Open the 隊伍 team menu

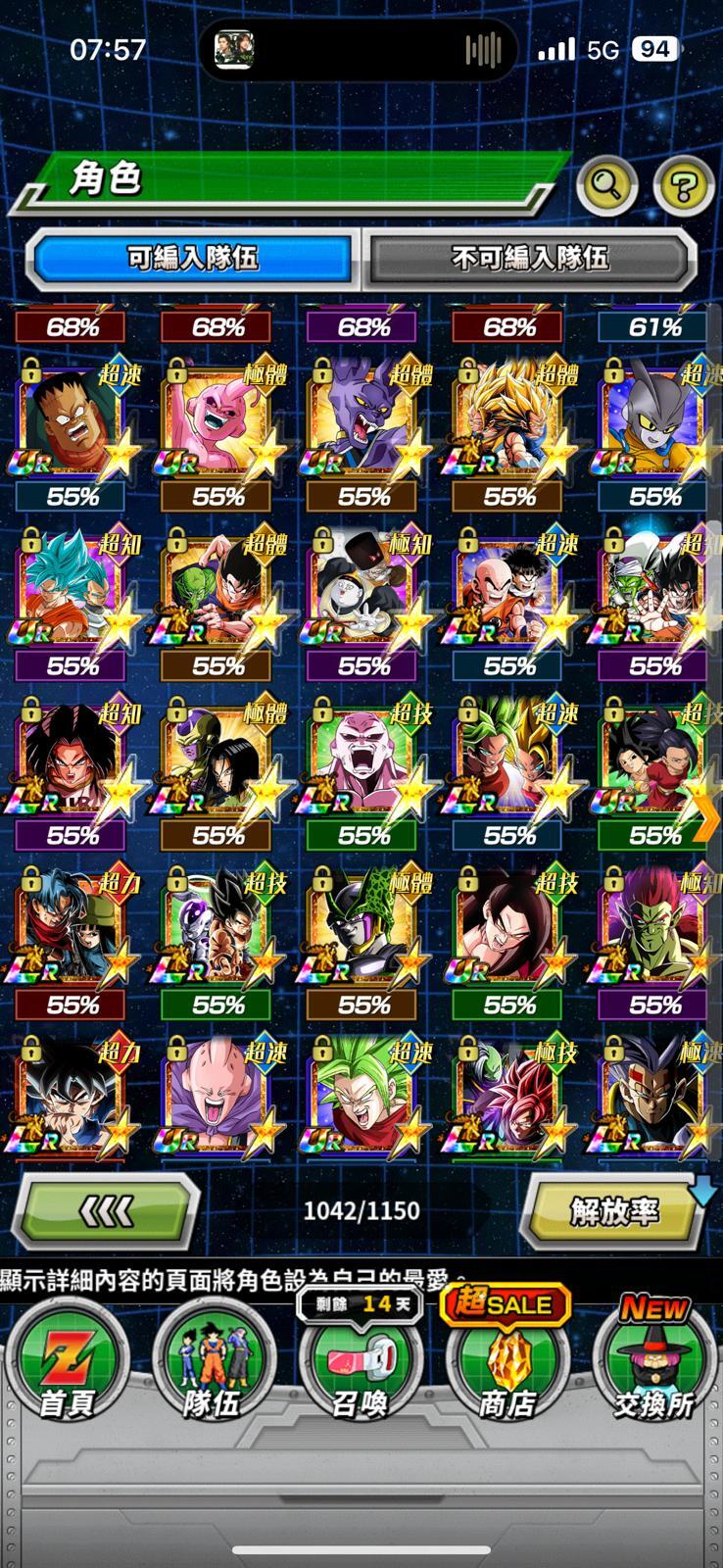click(x=212, y=1364)
